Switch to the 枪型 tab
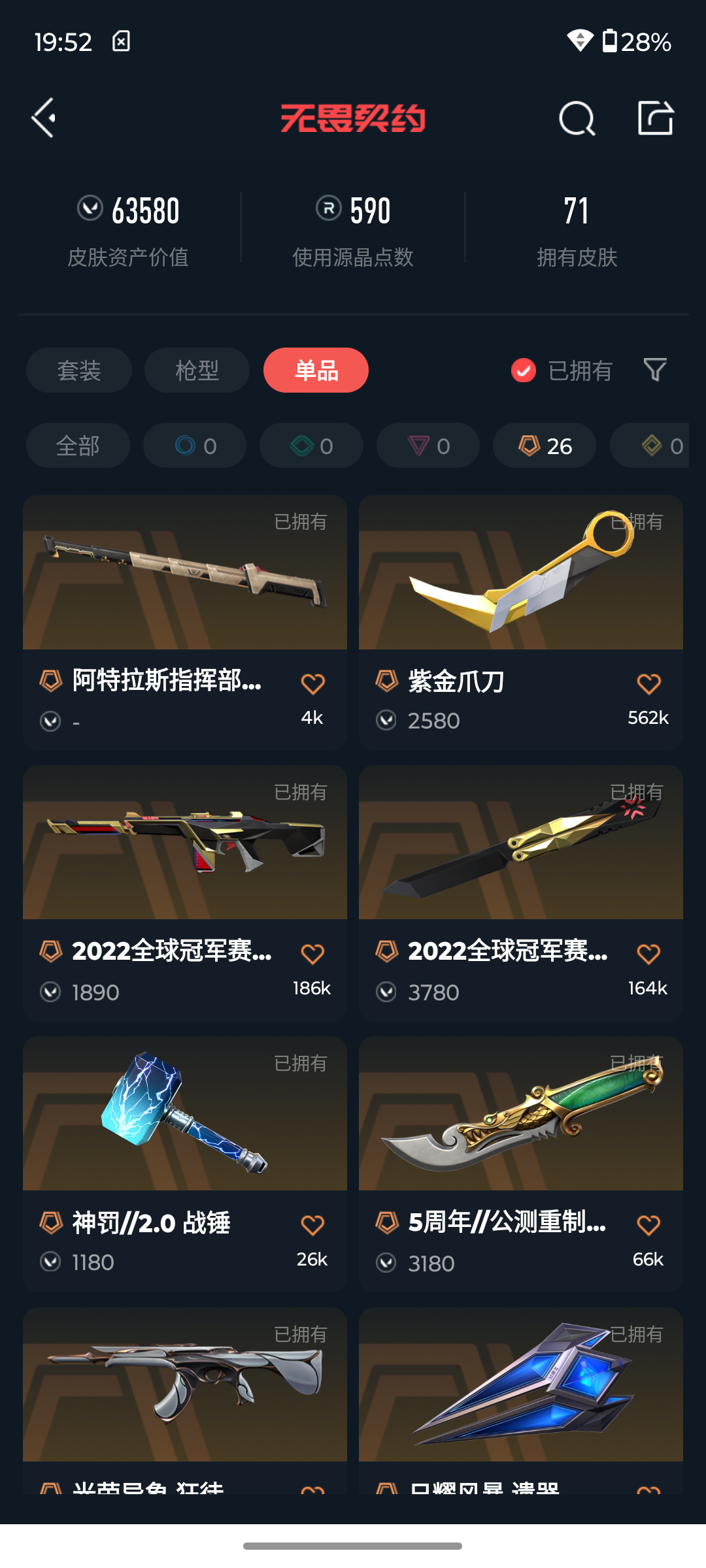The image size is (706, 1568). tap(197, 370)
